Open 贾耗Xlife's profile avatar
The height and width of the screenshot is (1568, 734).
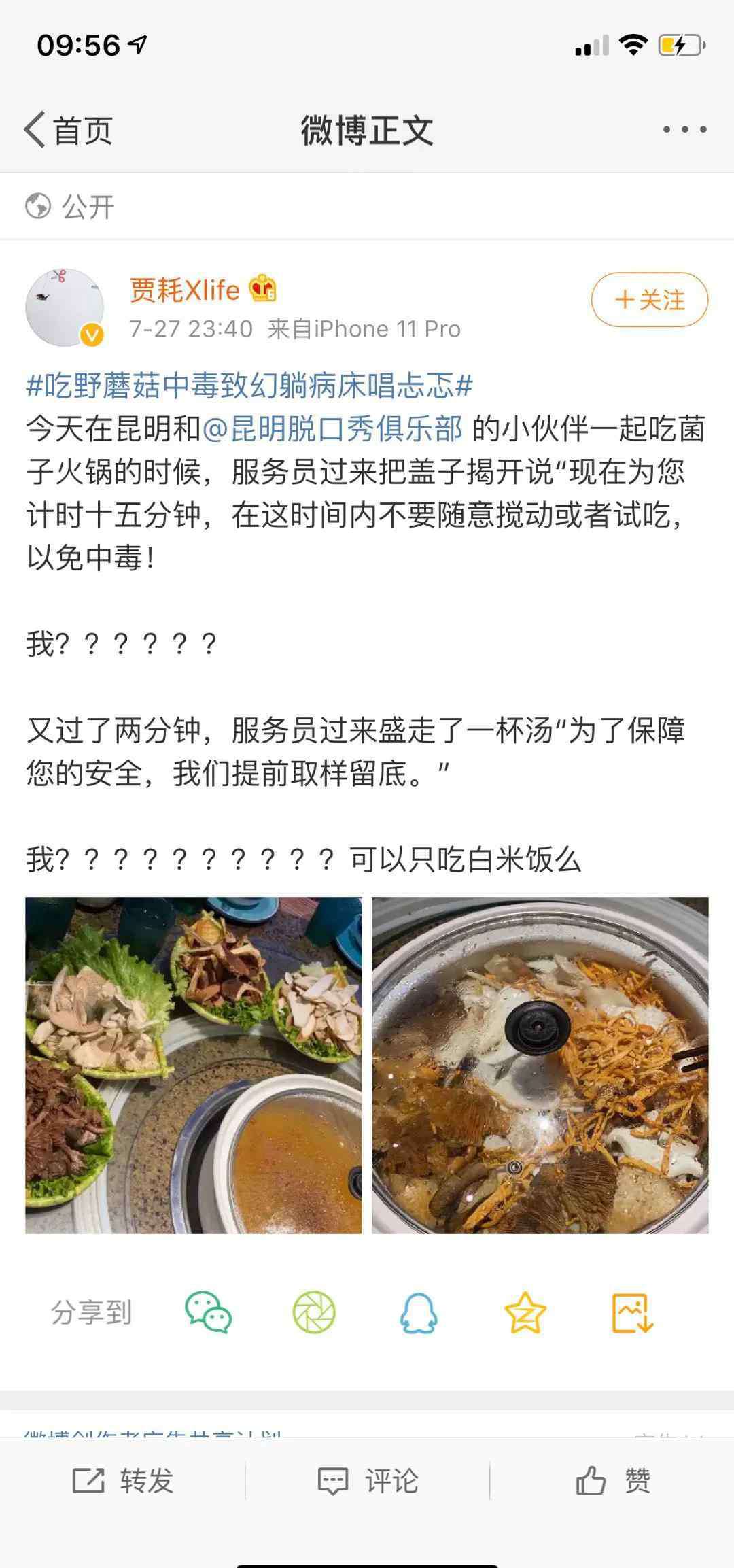coord(65,307)
